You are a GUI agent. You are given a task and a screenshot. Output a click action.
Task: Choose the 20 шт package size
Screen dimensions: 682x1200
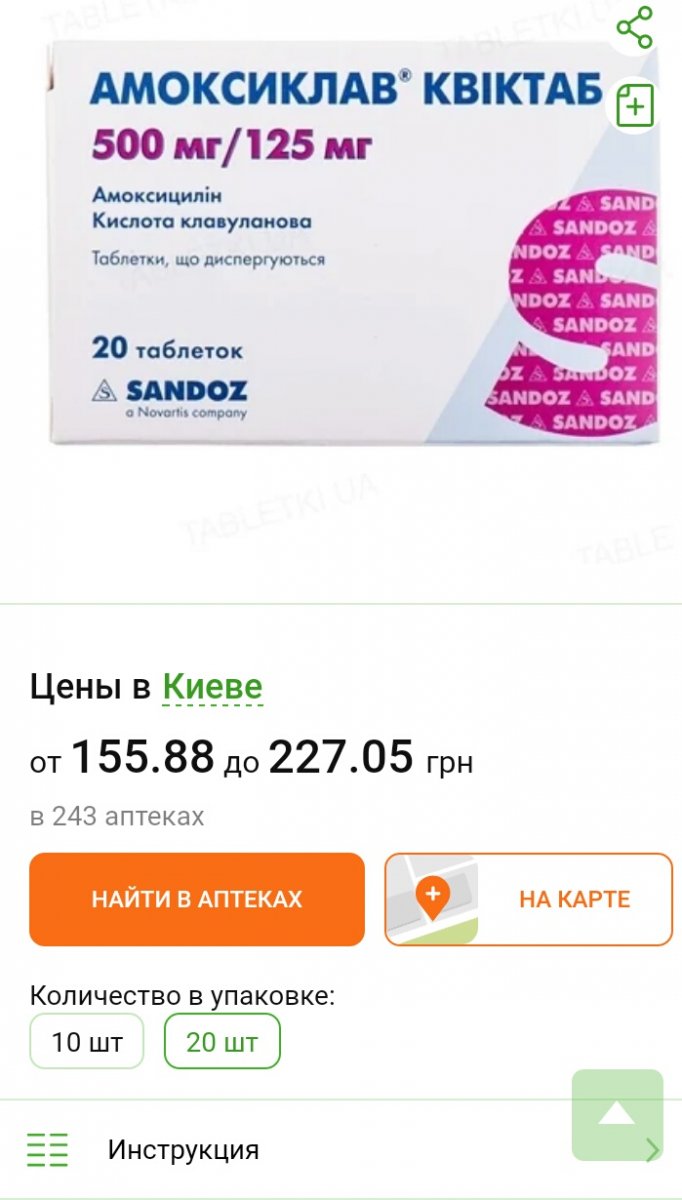tap(222, 1041)
